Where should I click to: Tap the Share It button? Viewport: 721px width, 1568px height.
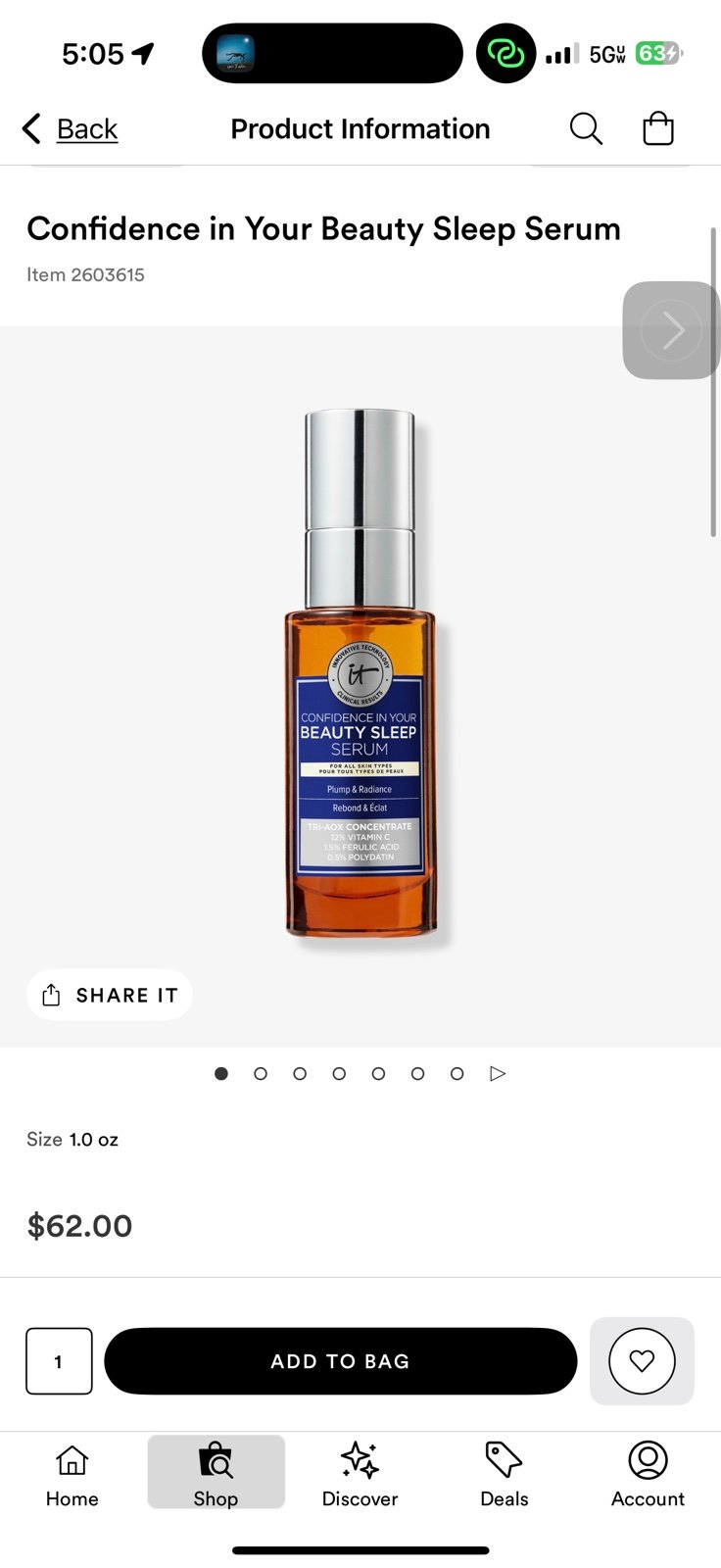coord(110,995)
